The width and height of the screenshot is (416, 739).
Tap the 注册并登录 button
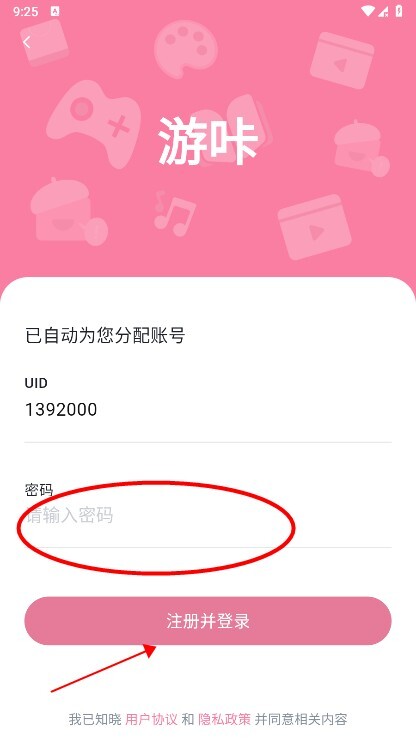coord(208,621)
